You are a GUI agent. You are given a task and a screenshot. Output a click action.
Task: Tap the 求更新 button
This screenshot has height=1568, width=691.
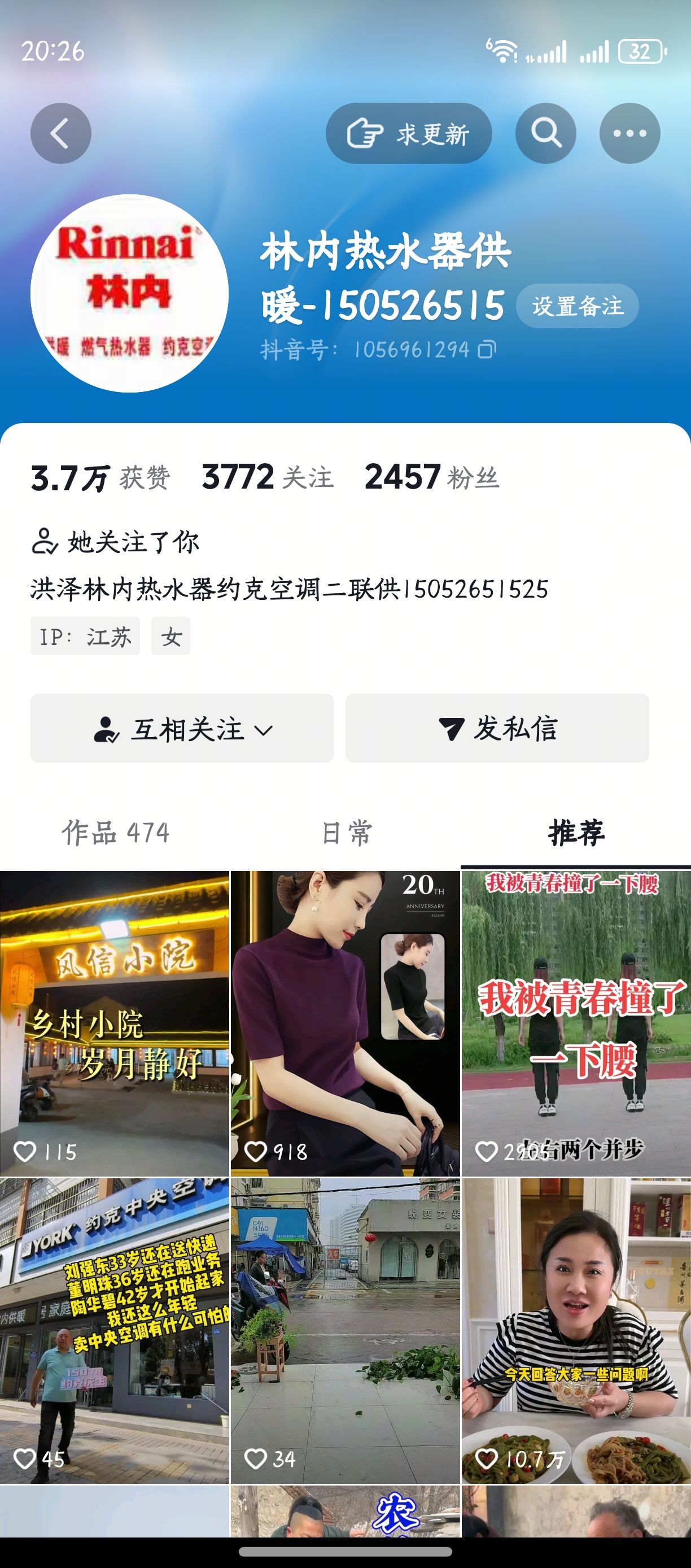409,133
